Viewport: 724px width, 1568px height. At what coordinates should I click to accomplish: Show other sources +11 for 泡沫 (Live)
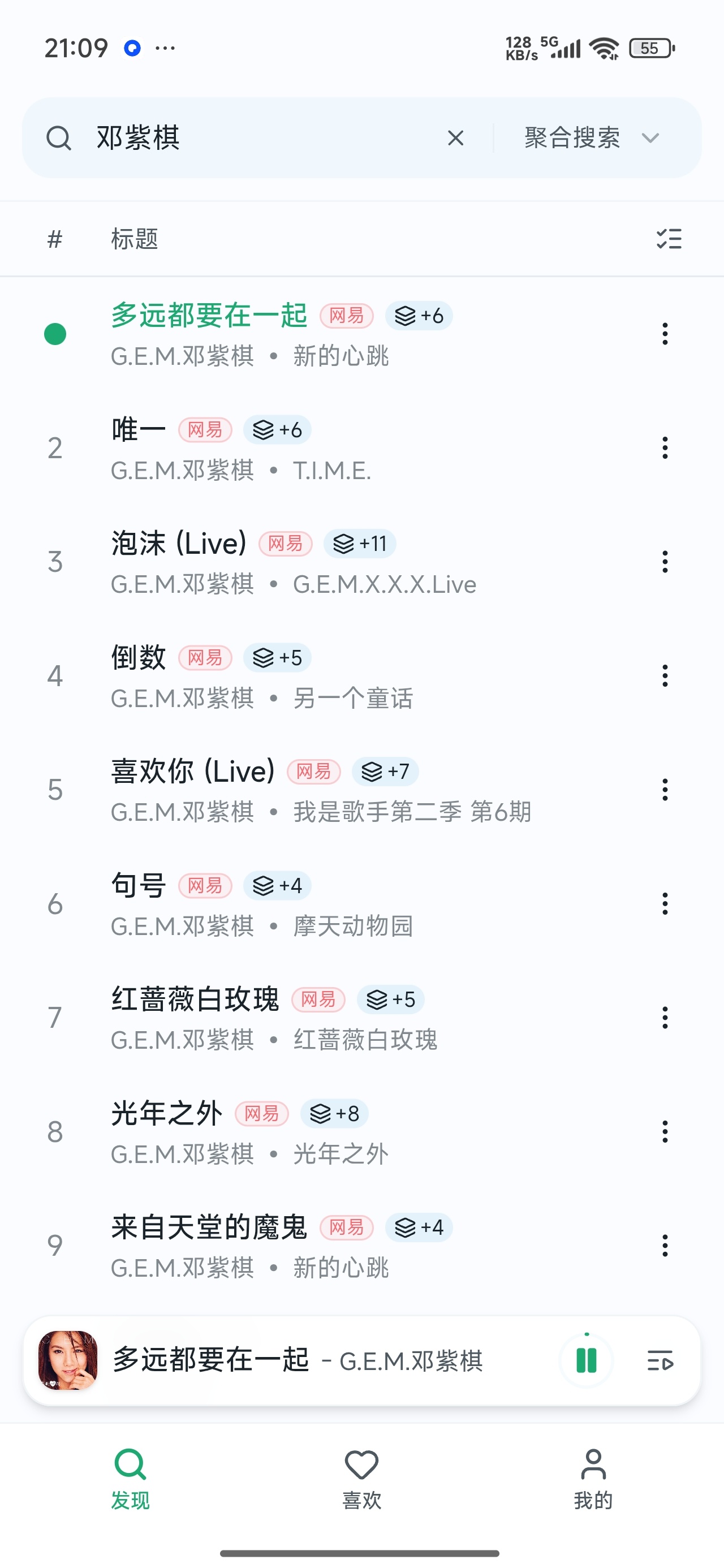point(360,544)
